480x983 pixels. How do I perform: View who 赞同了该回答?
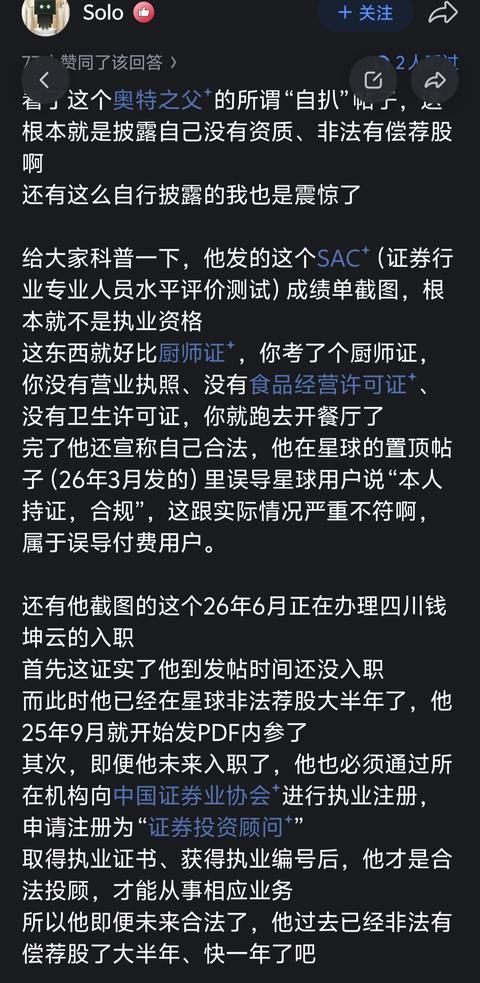99,62
